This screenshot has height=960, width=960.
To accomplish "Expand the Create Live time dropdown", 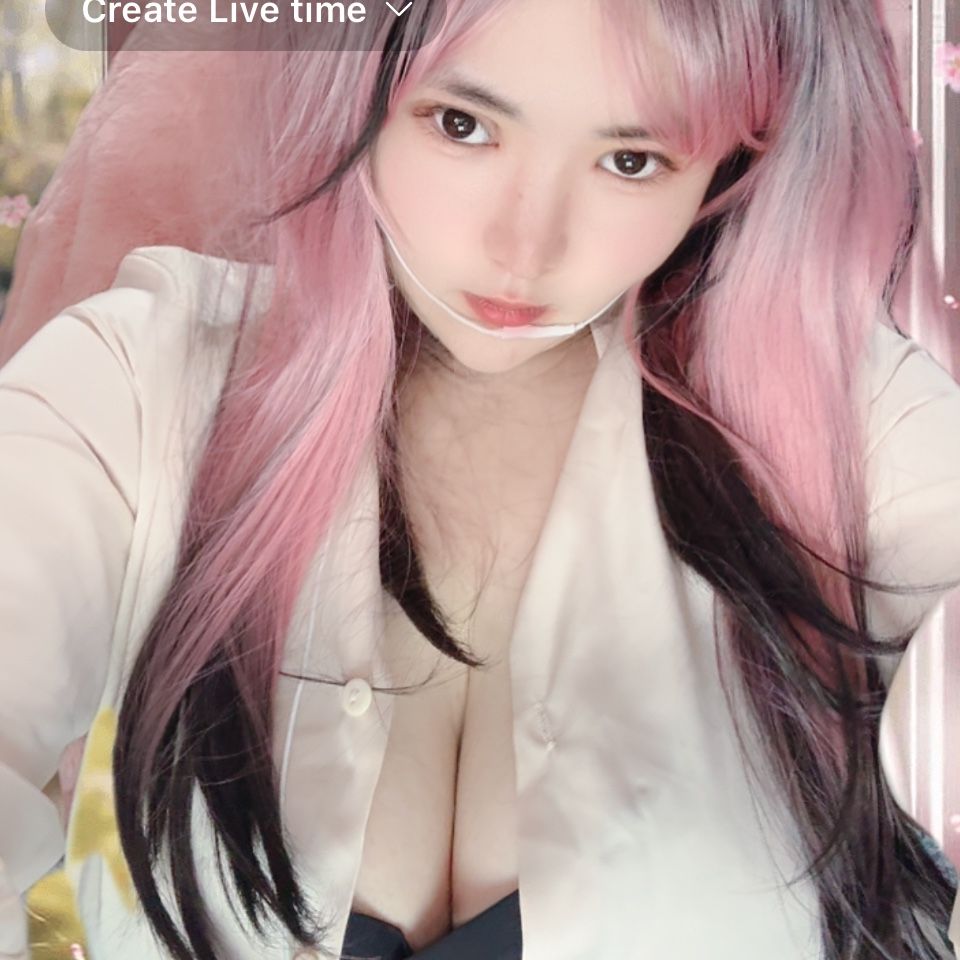I will tap(399, 10).
